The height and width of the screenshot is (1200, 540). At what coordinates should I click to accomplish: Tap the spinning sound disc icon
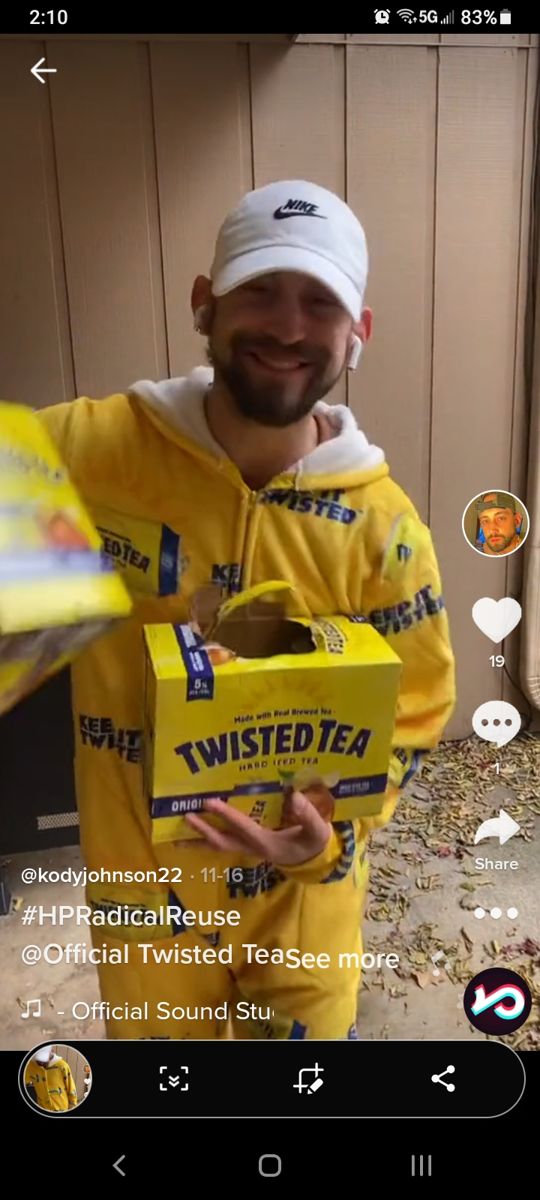click(x=497, y=1001)
